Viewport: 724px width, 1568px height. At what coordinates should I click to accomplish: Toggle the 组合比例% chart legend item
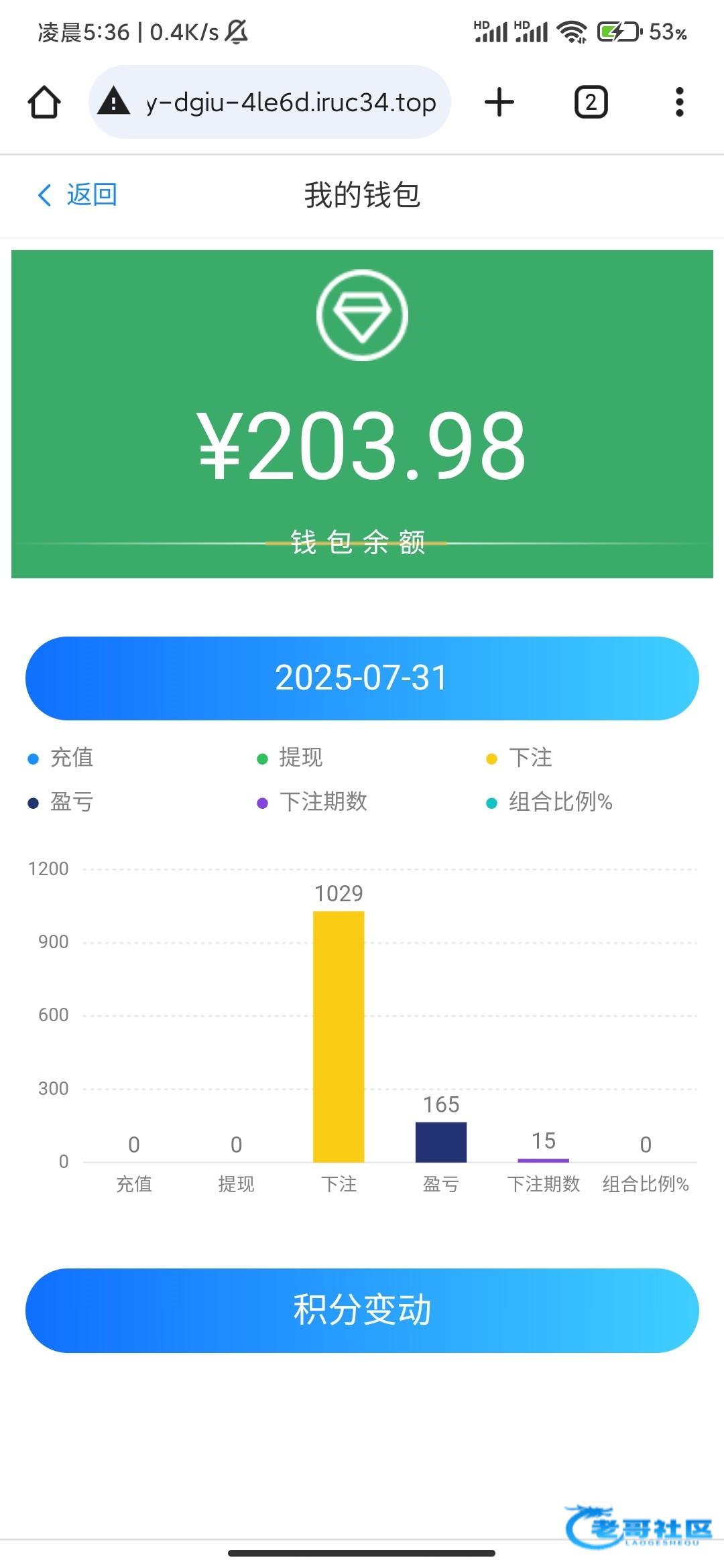pos(550,802)
